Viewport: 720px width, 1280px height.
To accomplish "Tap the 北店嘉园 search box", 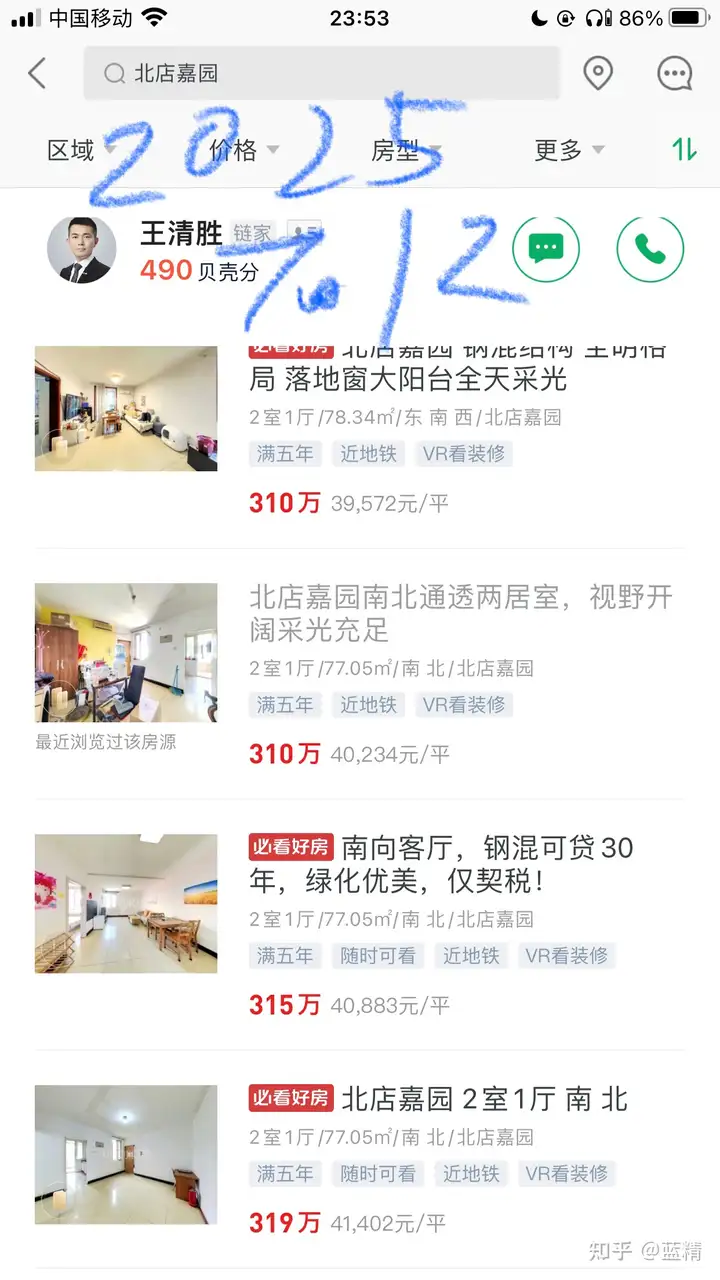I will coord(320,73).
